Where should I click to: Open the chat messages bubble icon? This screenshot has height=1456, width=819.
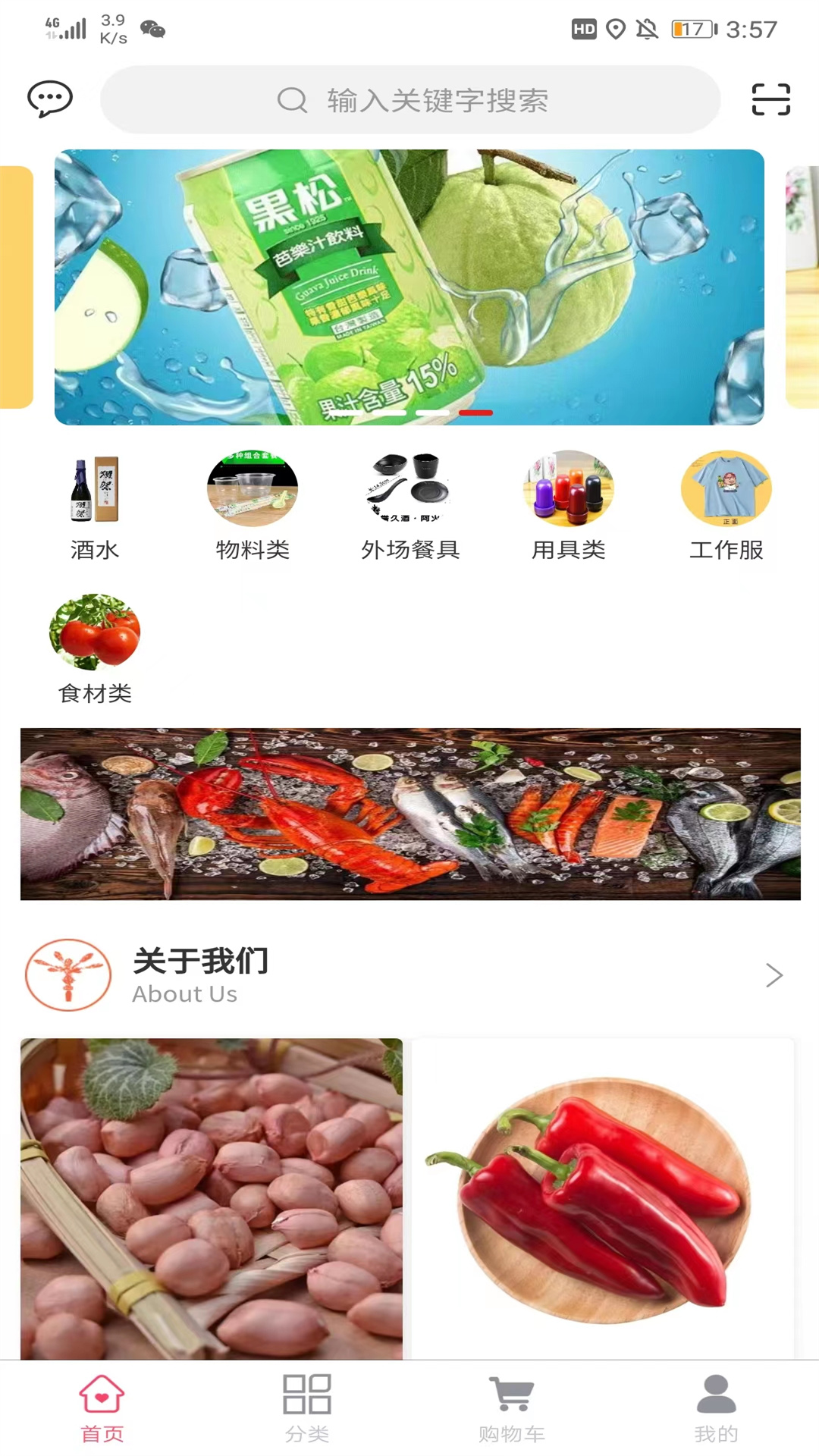point(49,99)
